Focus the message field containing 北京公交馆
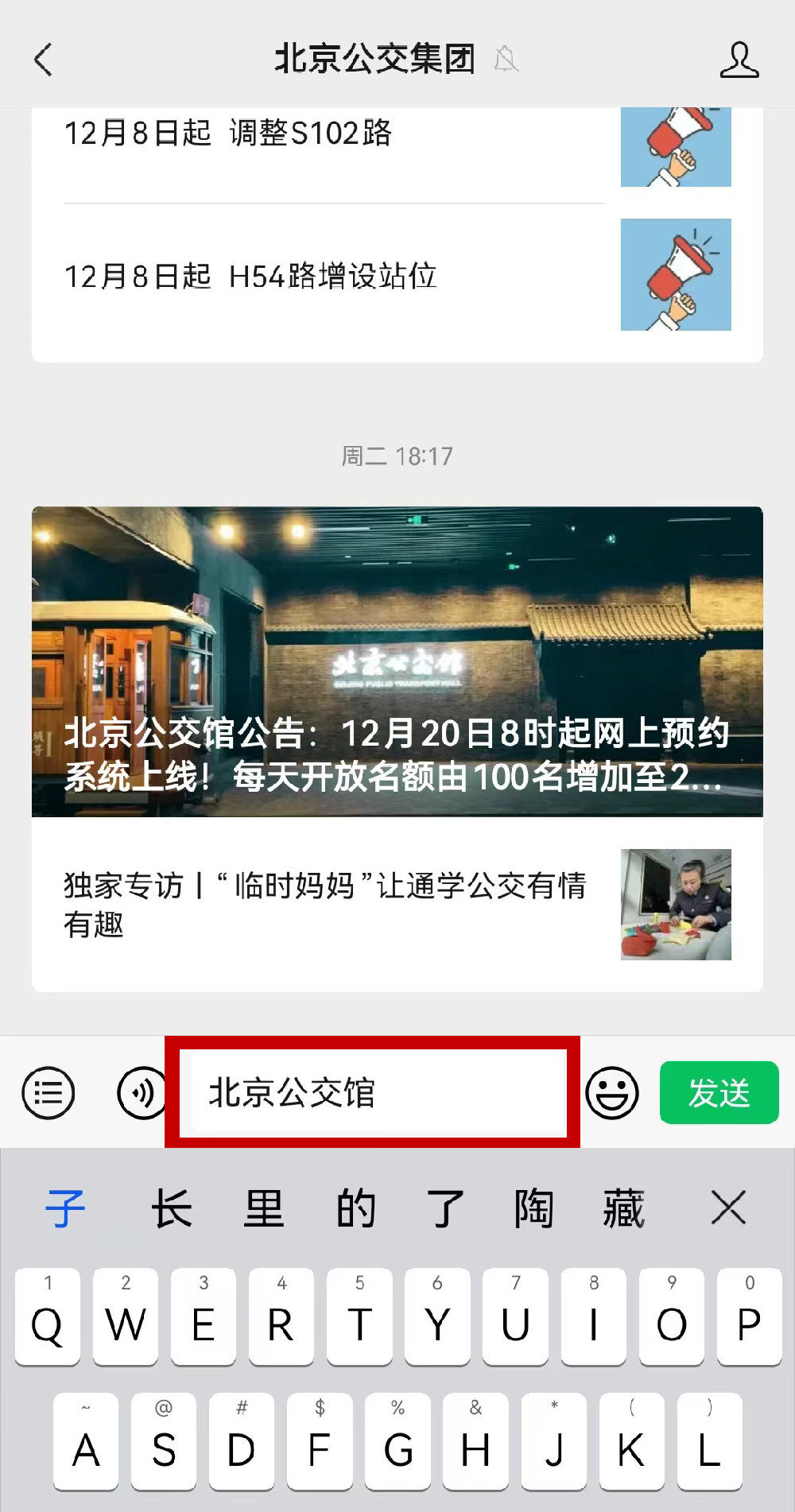 [372, 1091]
